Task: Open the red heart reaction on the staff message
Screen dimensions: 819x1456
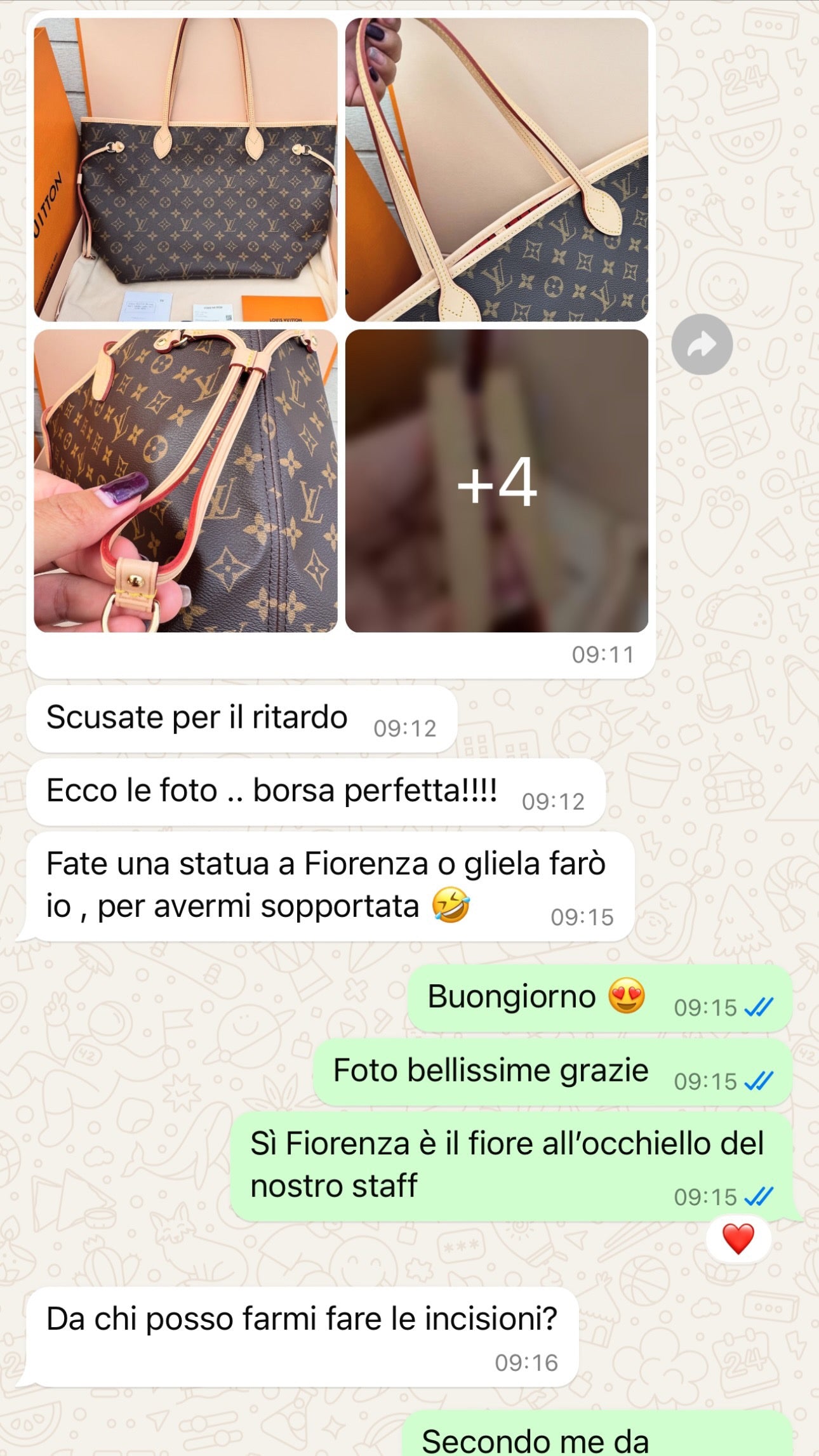Action: click(x=738, y=1239)
